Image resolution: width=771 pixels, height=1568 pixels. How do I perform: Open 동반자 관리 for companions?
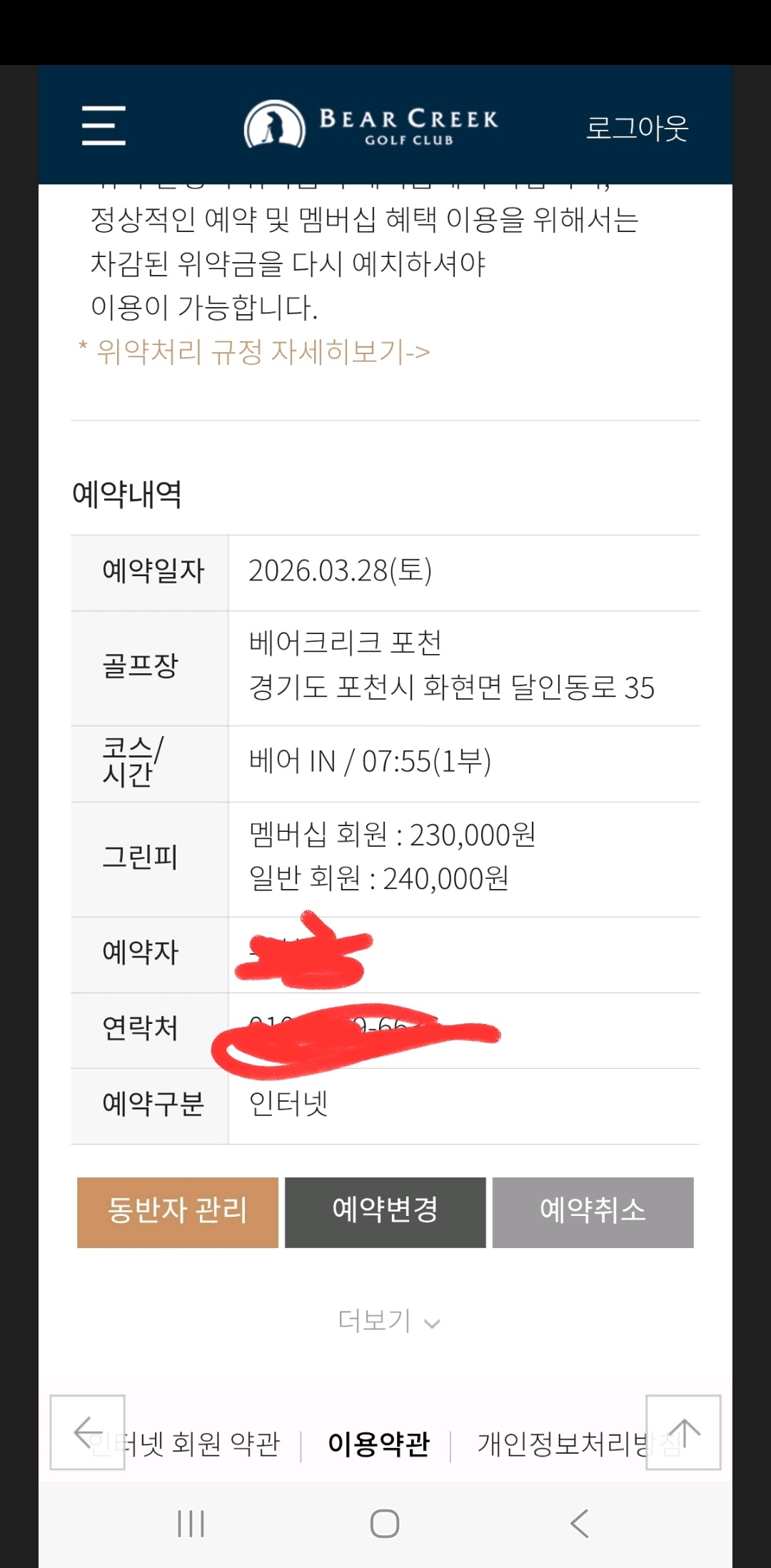(178, 1212)
